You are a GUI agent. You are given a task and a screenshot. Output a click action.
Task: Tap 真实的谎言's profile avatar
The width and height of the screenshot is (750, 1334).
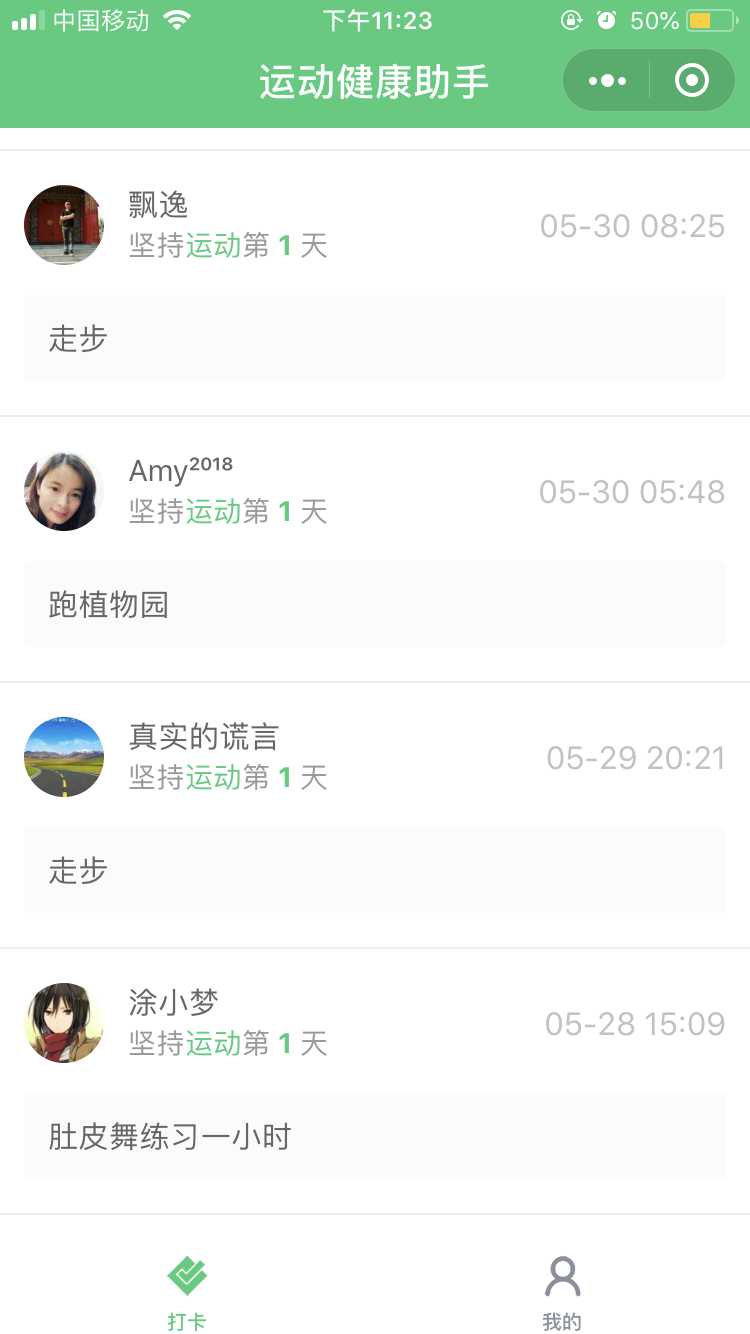coord(64,757)
